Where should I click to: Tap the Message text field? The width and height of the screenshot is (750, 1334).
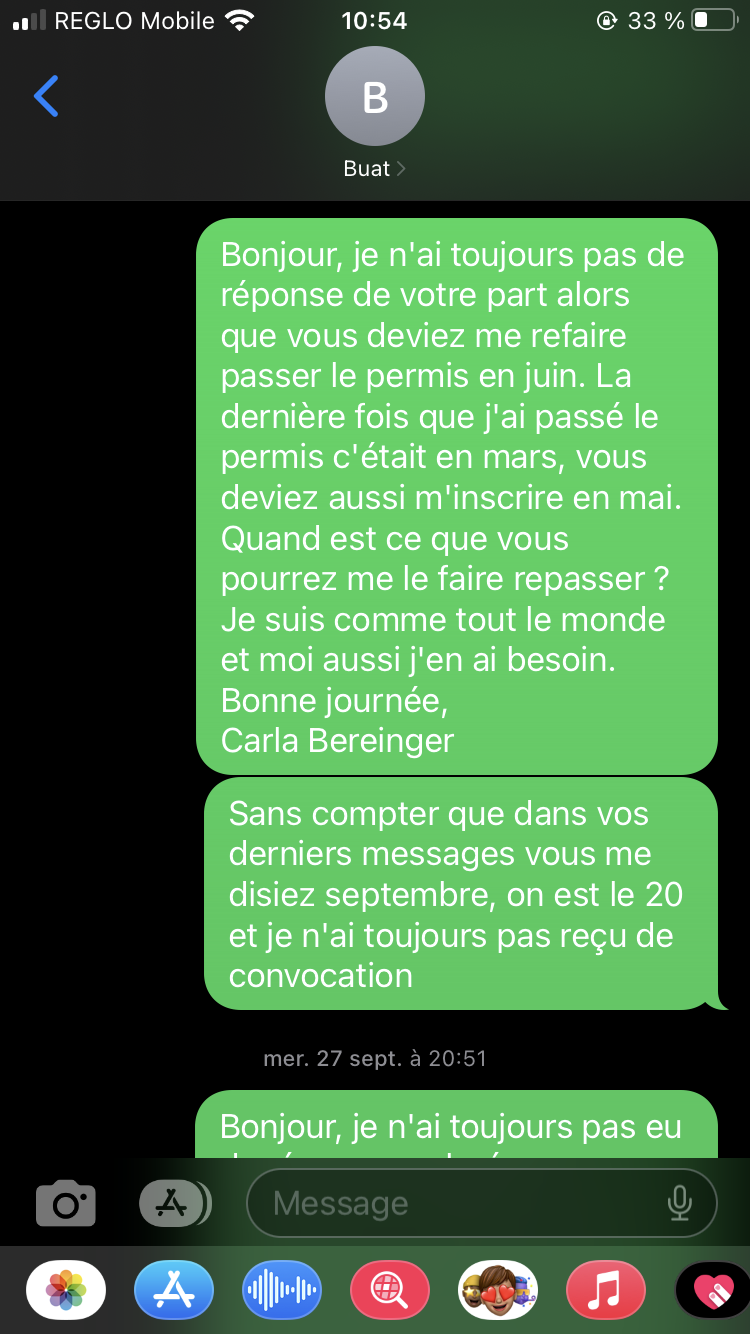[482, 1203]
